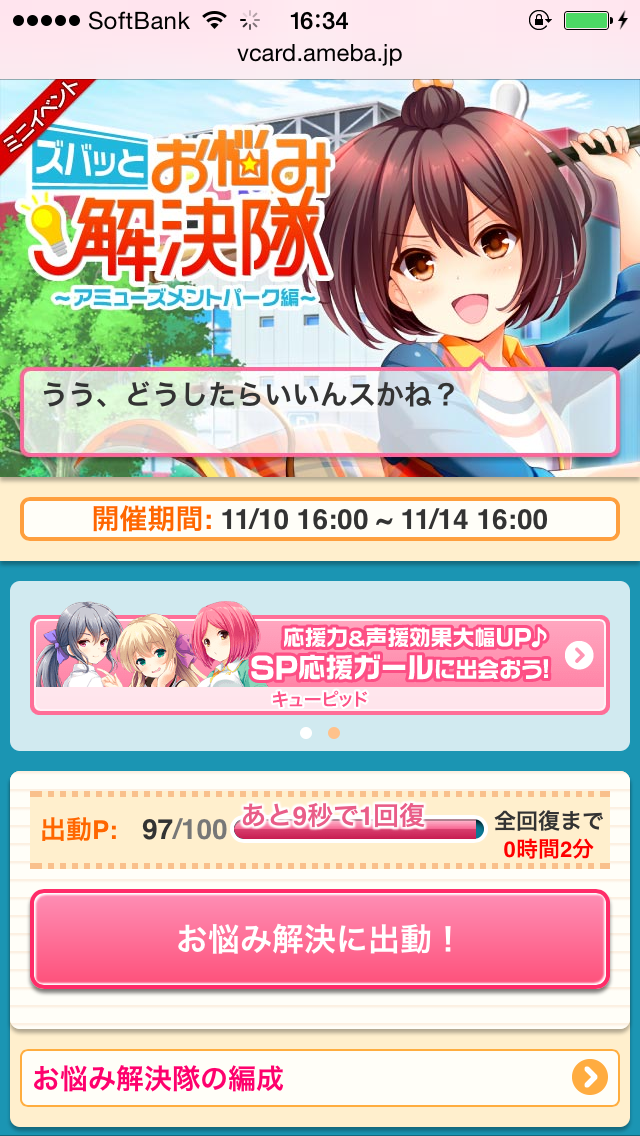Tap the vcard.ameba.jp address bar

click(320, 54)
